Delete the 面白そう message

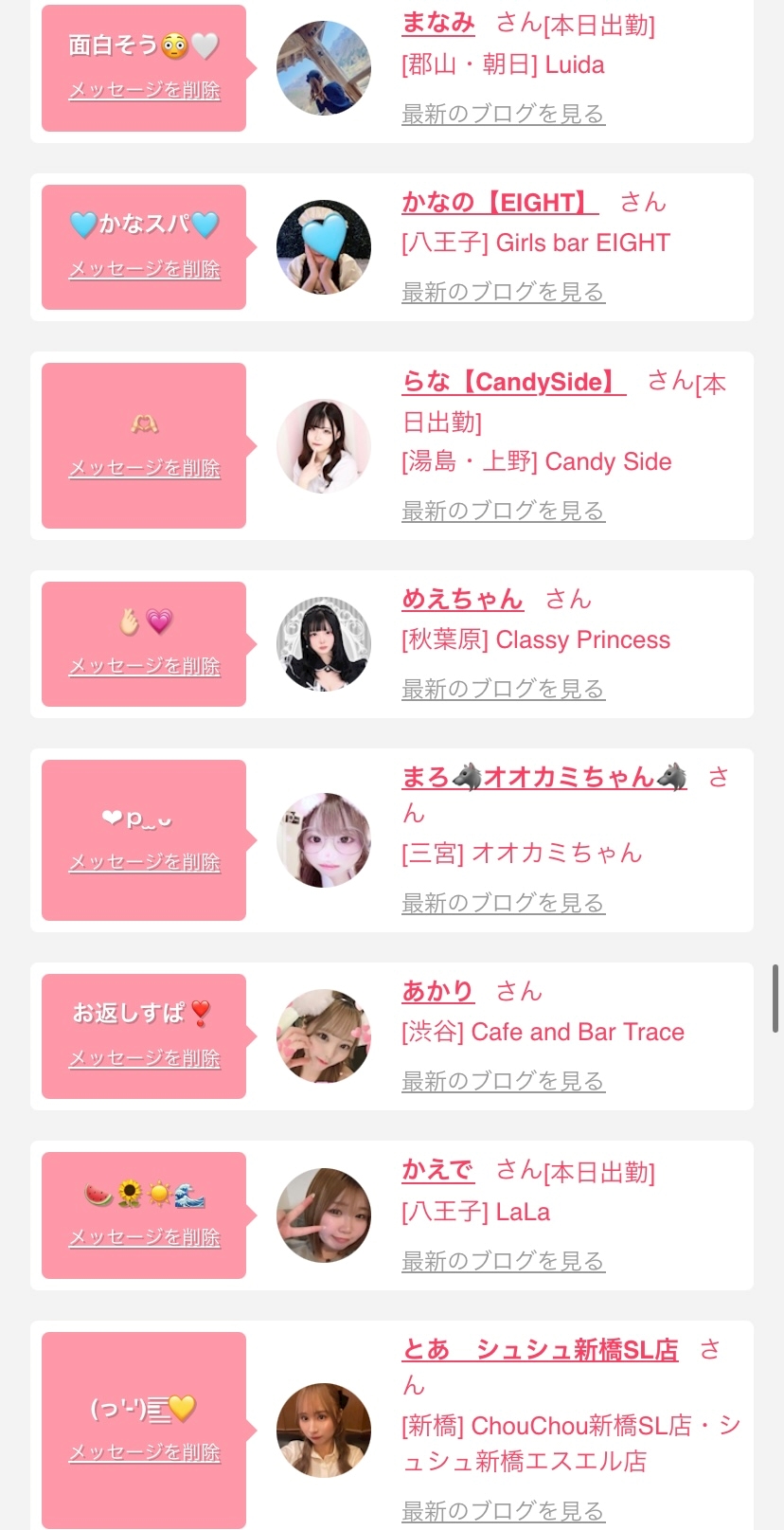pyautogui.click(x=144, y=91)
